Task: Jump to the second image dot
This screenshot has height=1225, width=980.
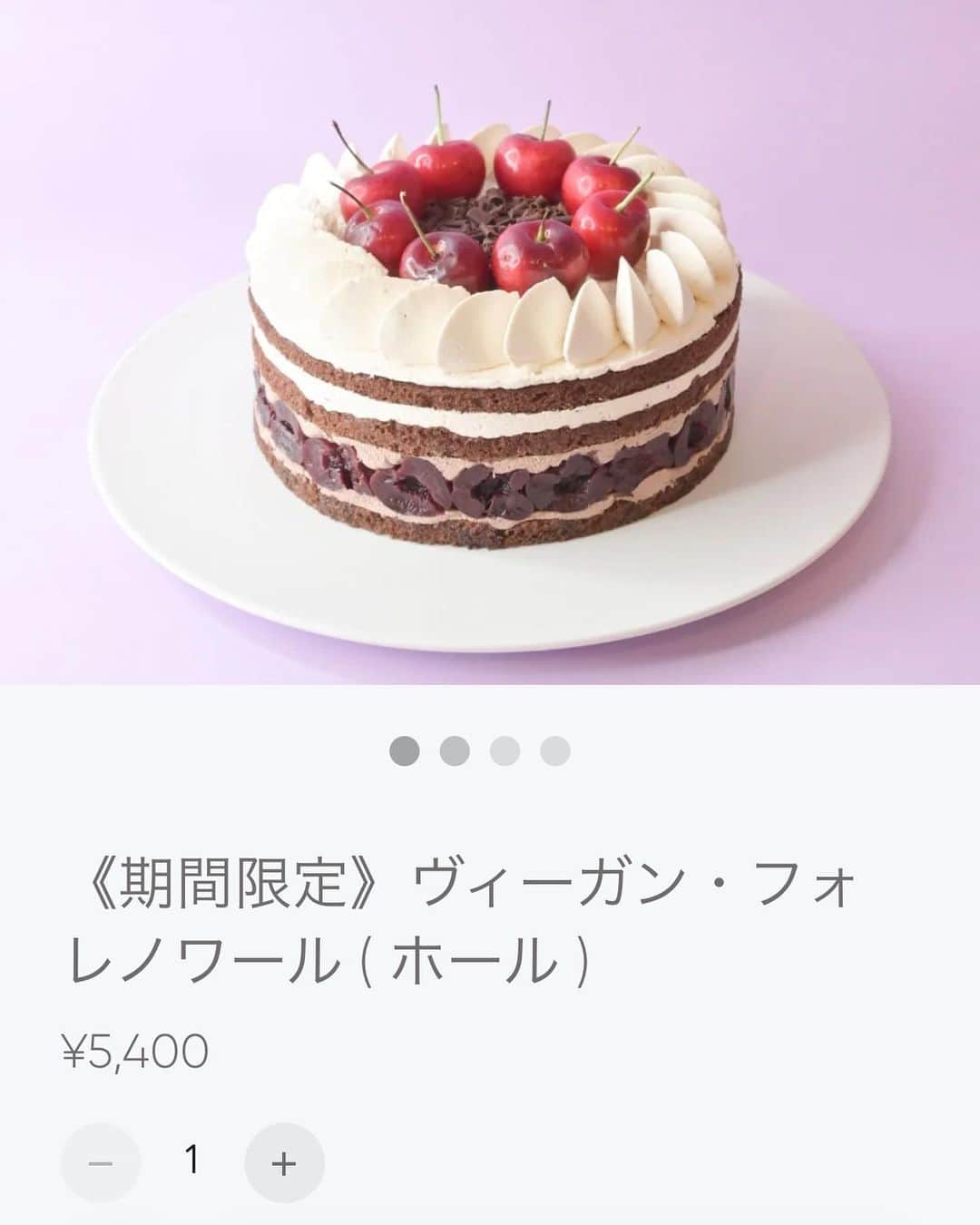Action: coord(455,751)
